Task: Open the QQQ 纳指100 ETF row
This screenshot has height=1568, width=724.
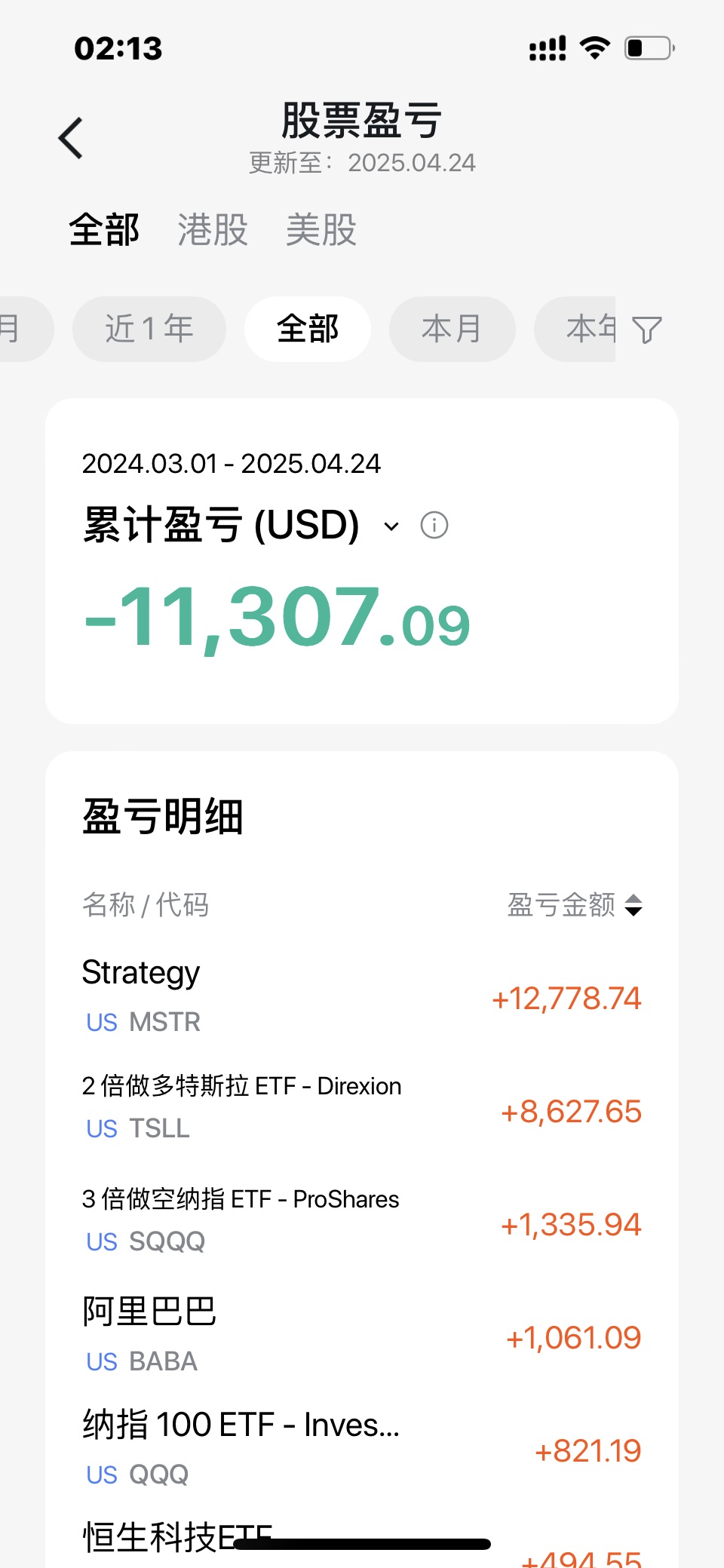Action: [x=362, y=1448]
